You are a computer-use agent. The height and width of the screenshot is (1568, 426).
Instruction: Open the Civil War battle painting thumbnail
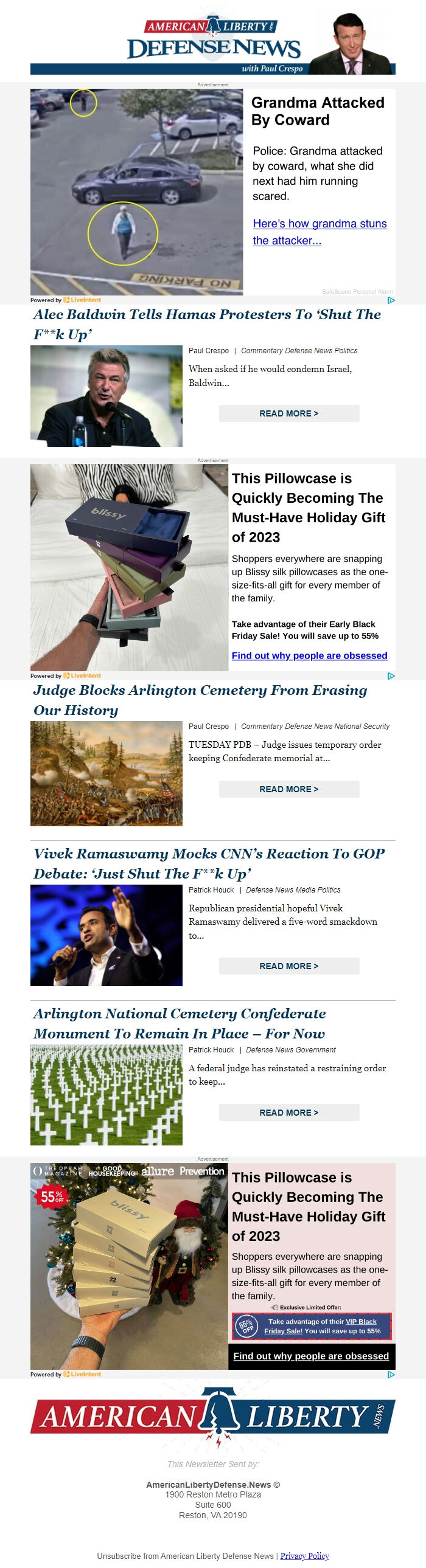(x=106, y=773)
